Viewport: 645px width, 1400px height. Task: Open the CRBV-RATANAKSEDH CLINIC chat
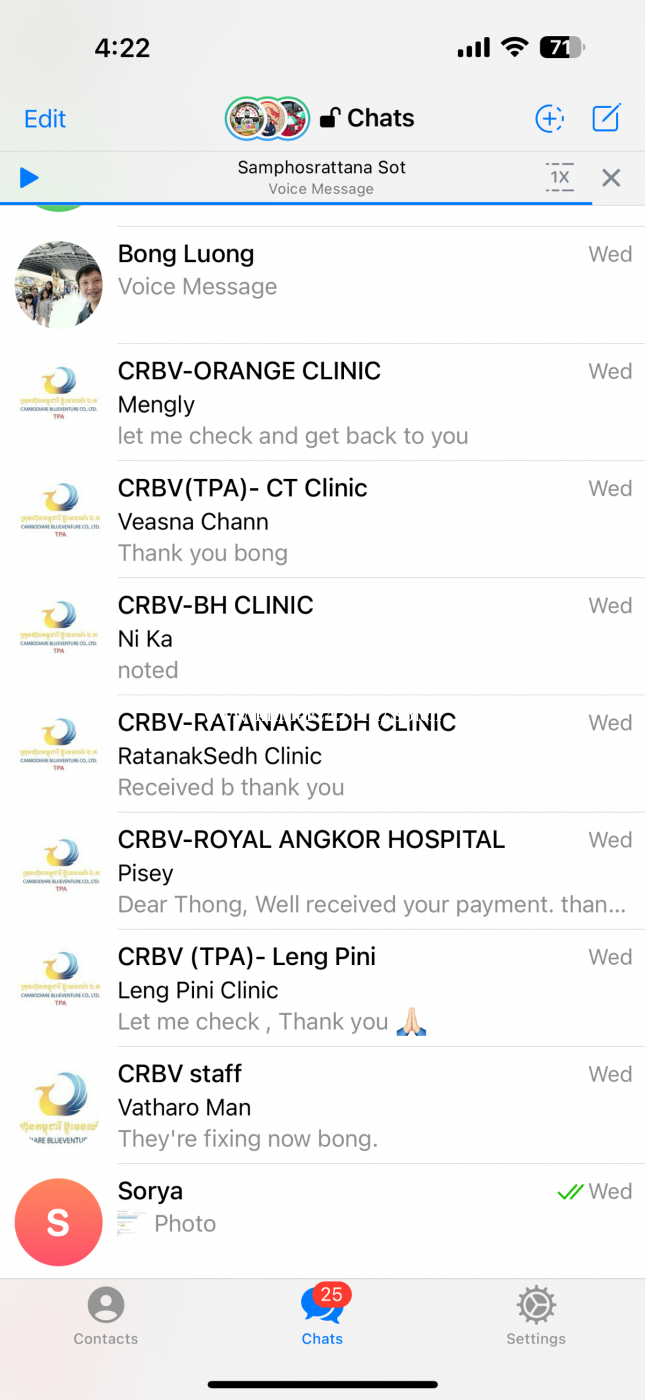pyautogui.click(x=322, y=753)
